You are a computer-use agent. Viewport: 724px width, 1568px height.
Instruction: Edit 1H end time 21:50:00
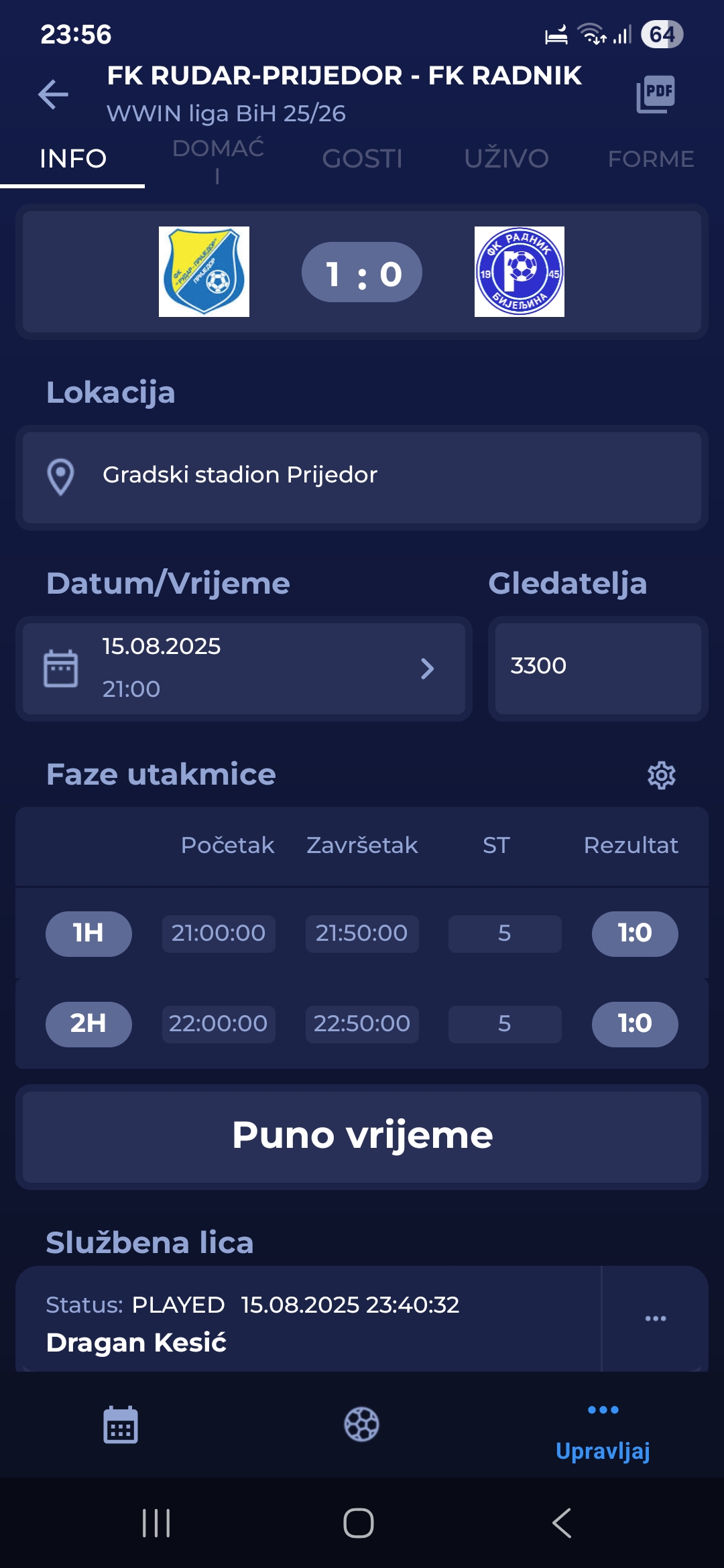coord(362,933)
